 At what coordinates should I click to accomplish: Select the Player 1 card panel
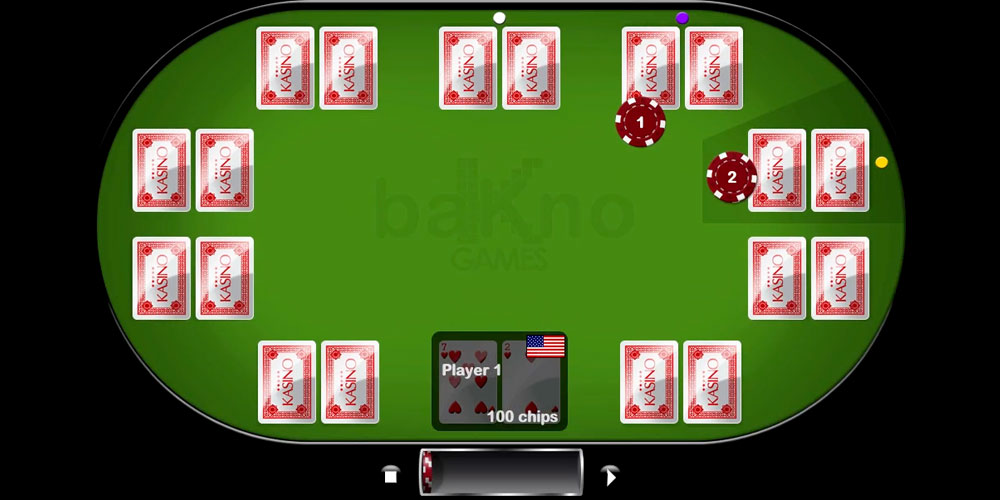click(x=499, y=381)
